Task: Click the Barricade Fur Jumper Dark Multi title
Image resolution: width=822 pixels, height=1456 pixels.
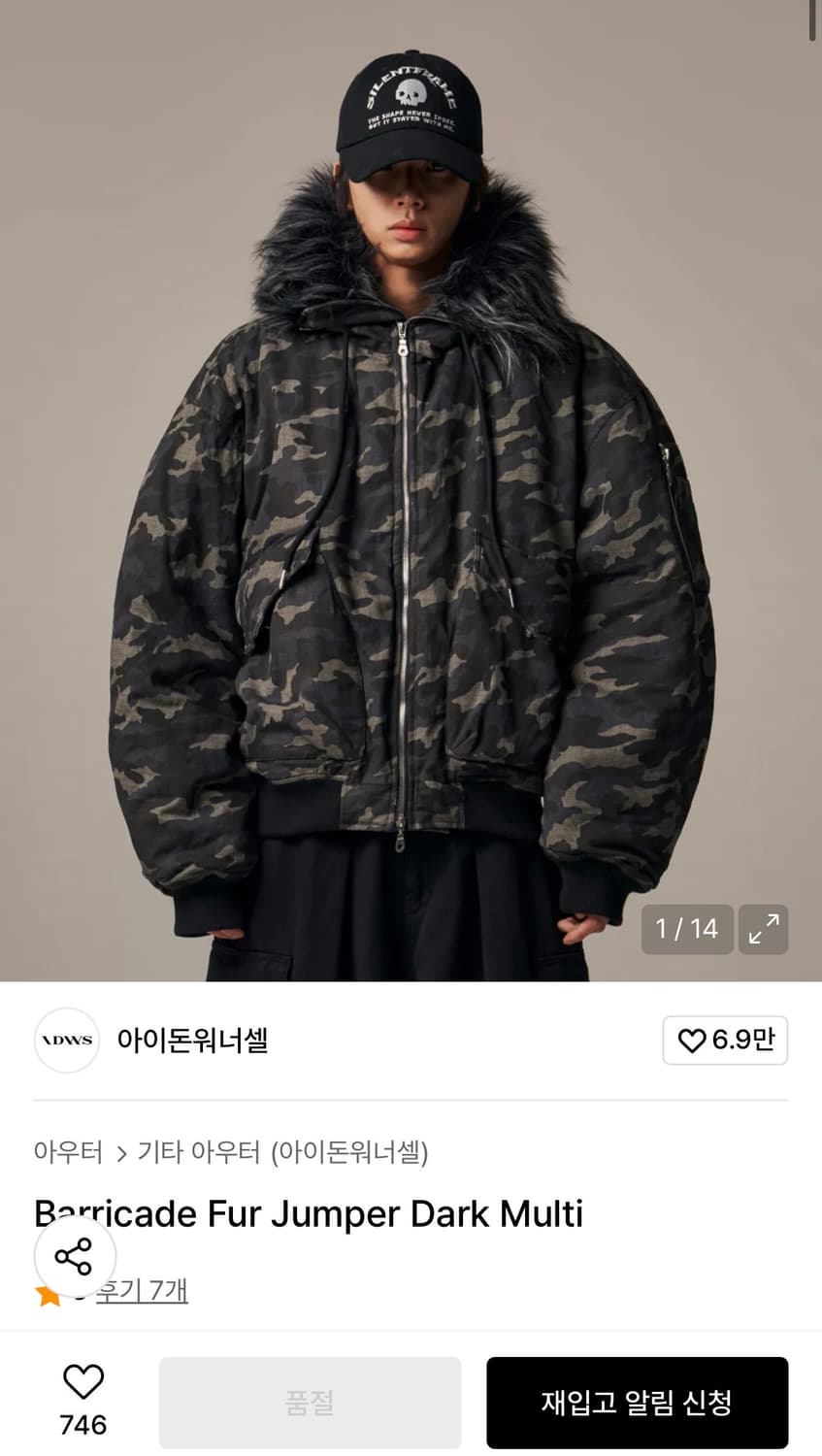Action: pos(308,1213)
